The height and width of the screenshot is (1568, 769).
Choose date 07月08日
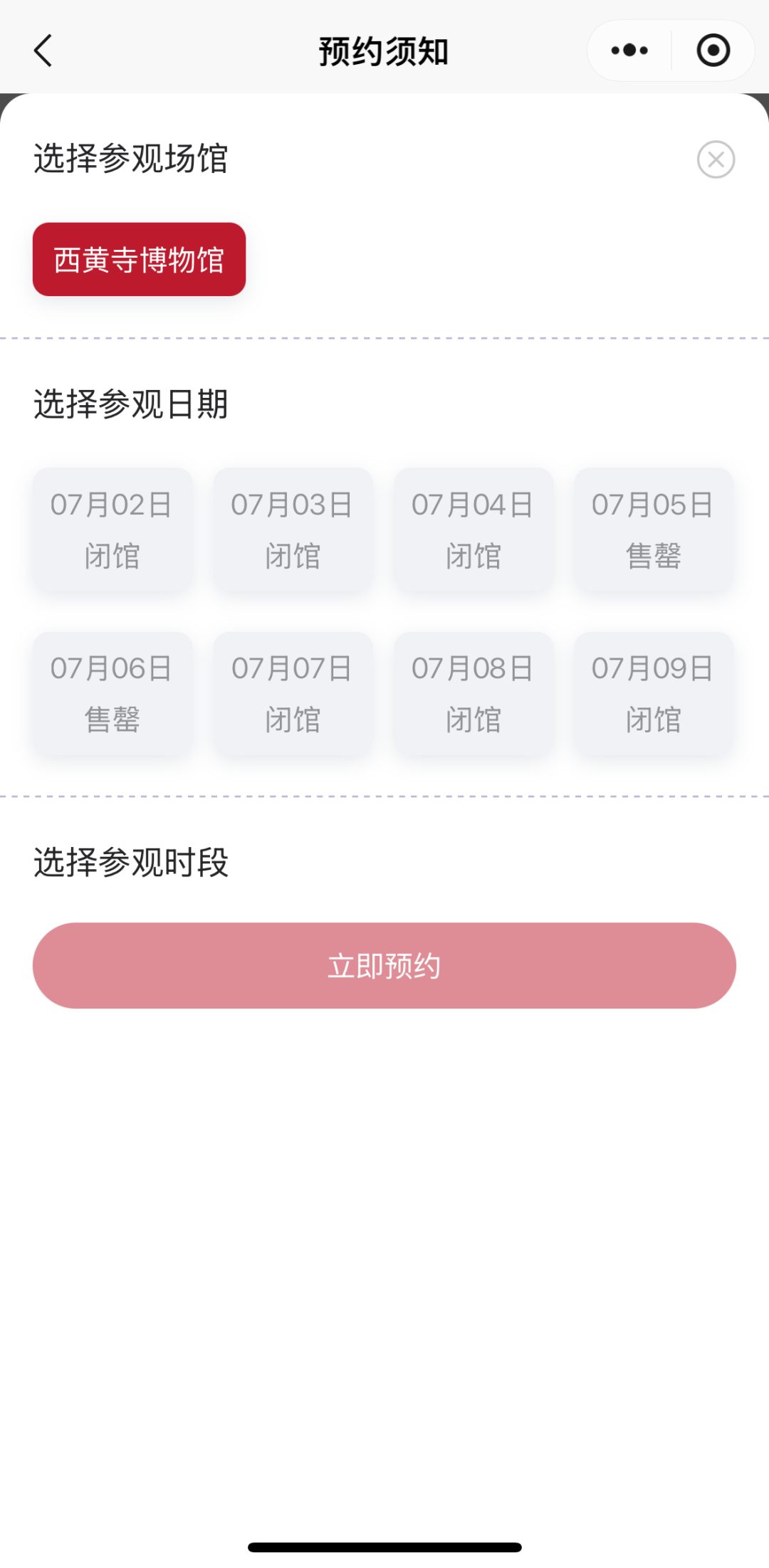(x=474, y=694)
